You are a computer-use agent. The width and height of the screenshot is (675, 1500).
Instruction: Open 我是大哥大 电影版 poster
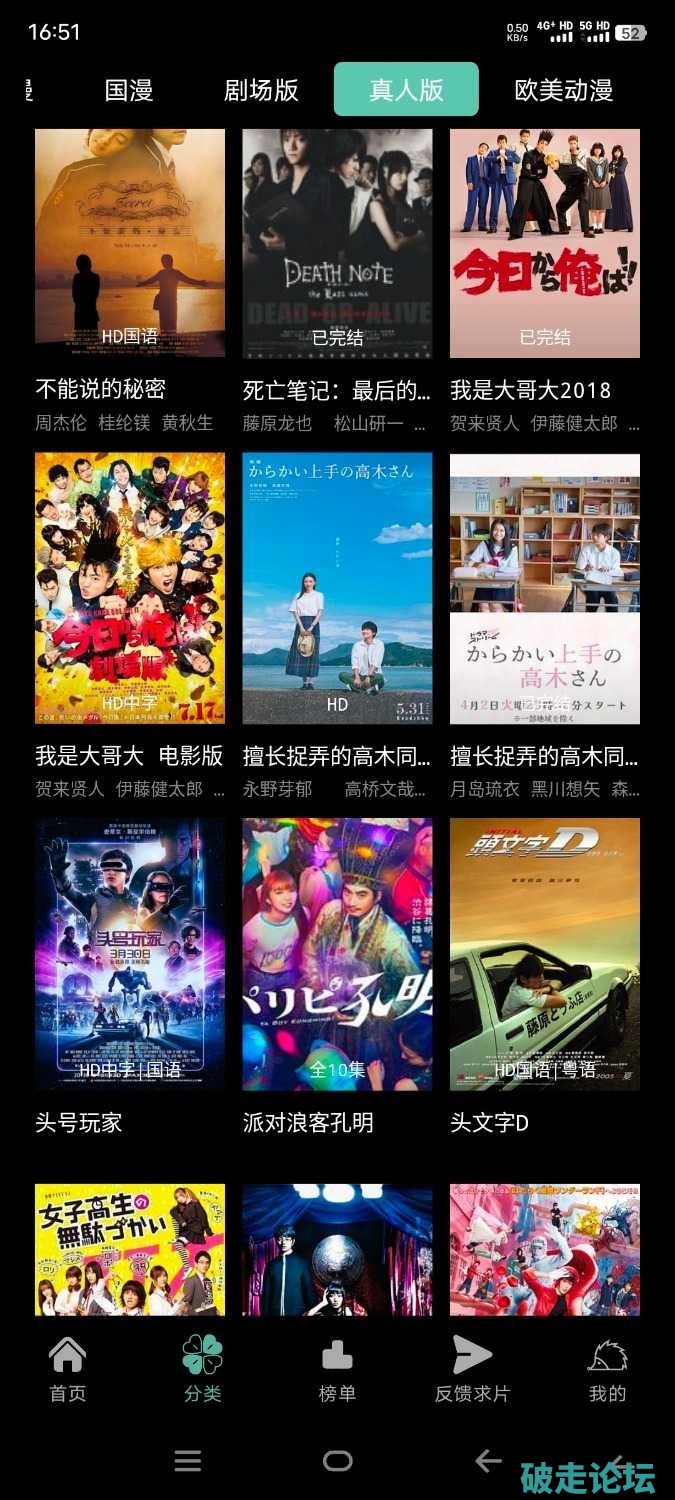tap(130, 588)
